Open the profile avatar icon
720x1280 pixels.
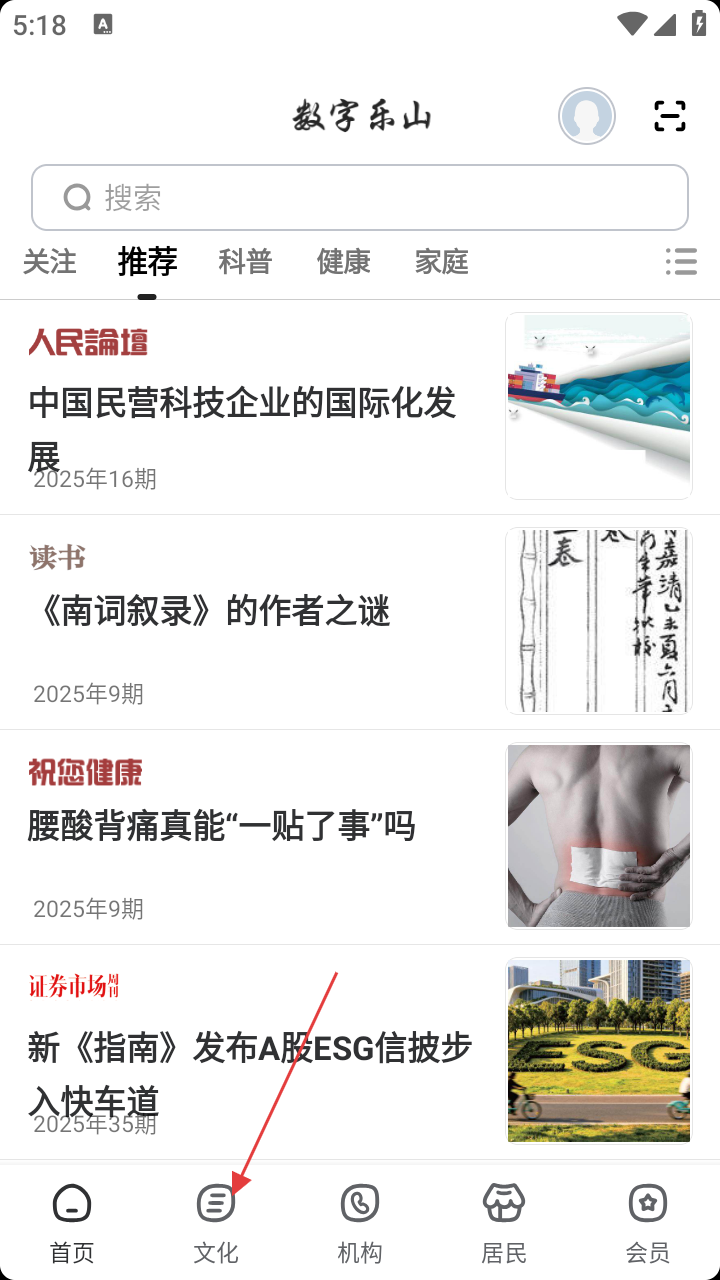click(x=587, y=117)
